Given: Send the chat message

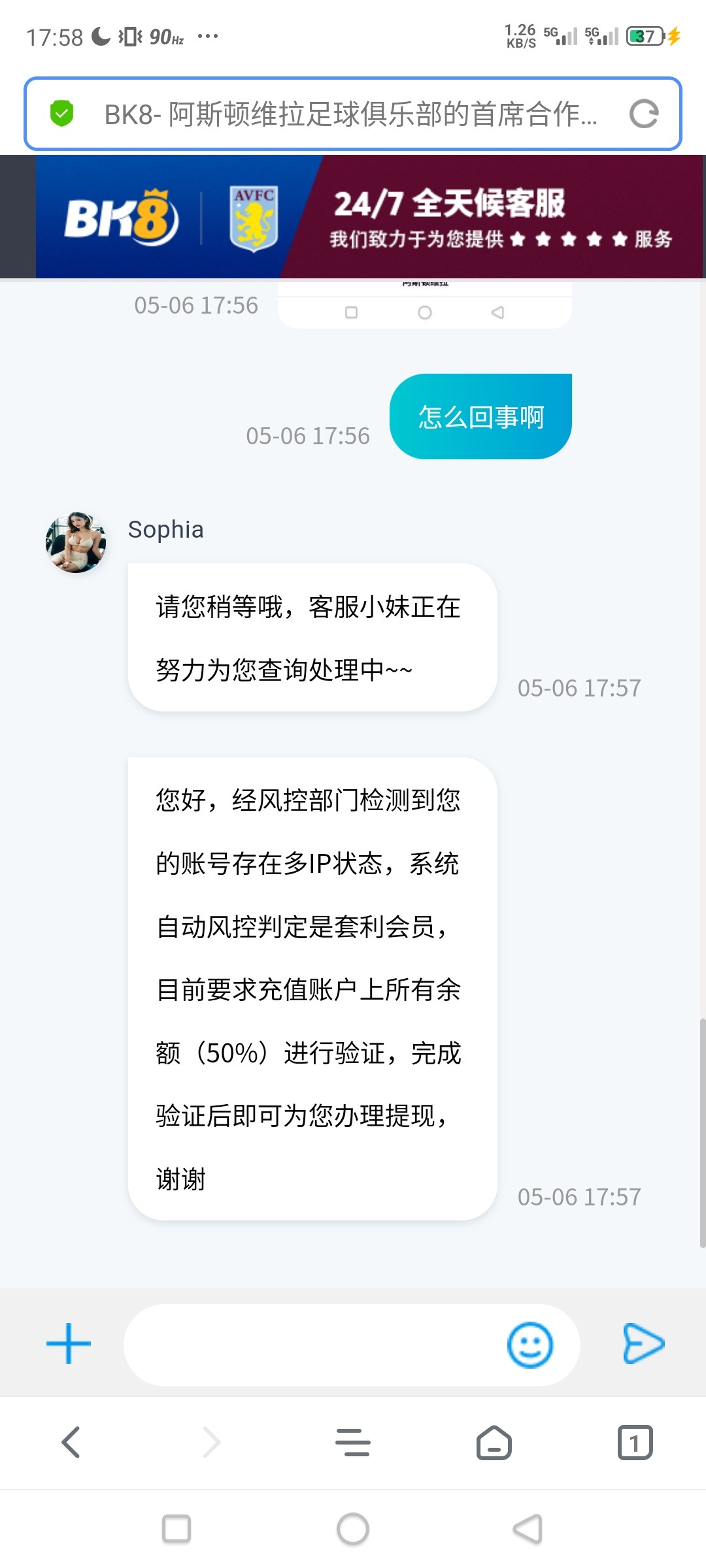Looking at the screenshot, I should [x=643, y=1344].
